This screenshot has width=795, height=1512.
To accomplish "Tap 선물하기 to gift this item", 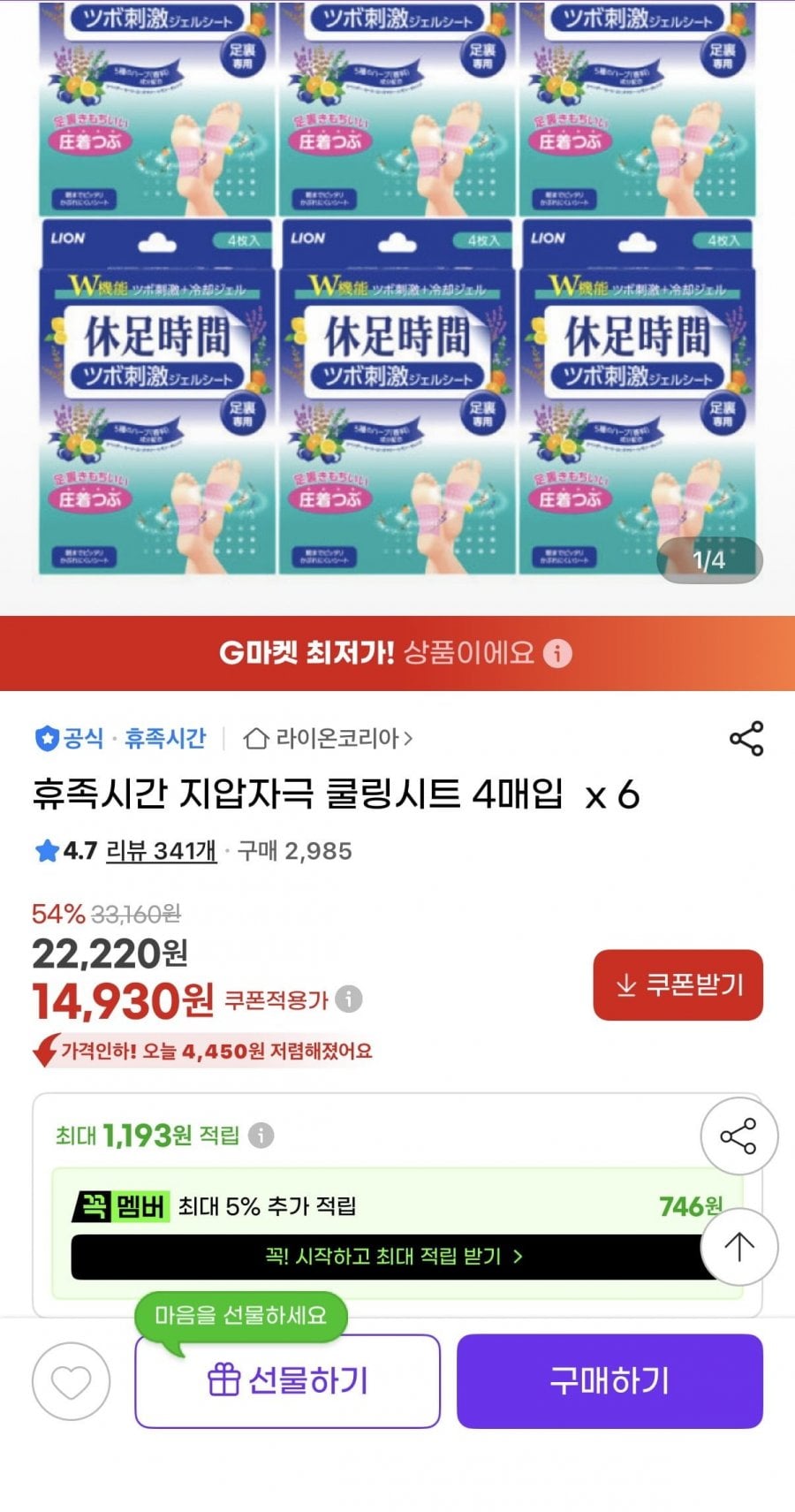I will coord(287,1381).
